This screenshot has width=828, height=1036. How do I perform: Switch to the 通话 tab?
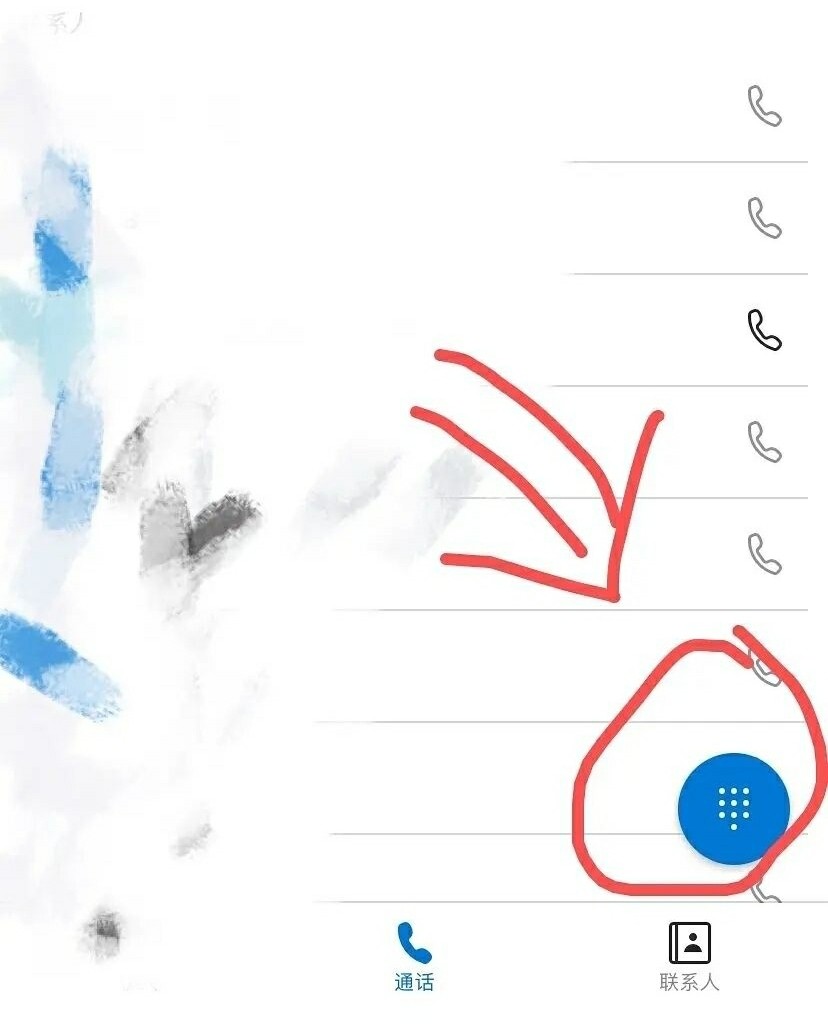(414, 956)
